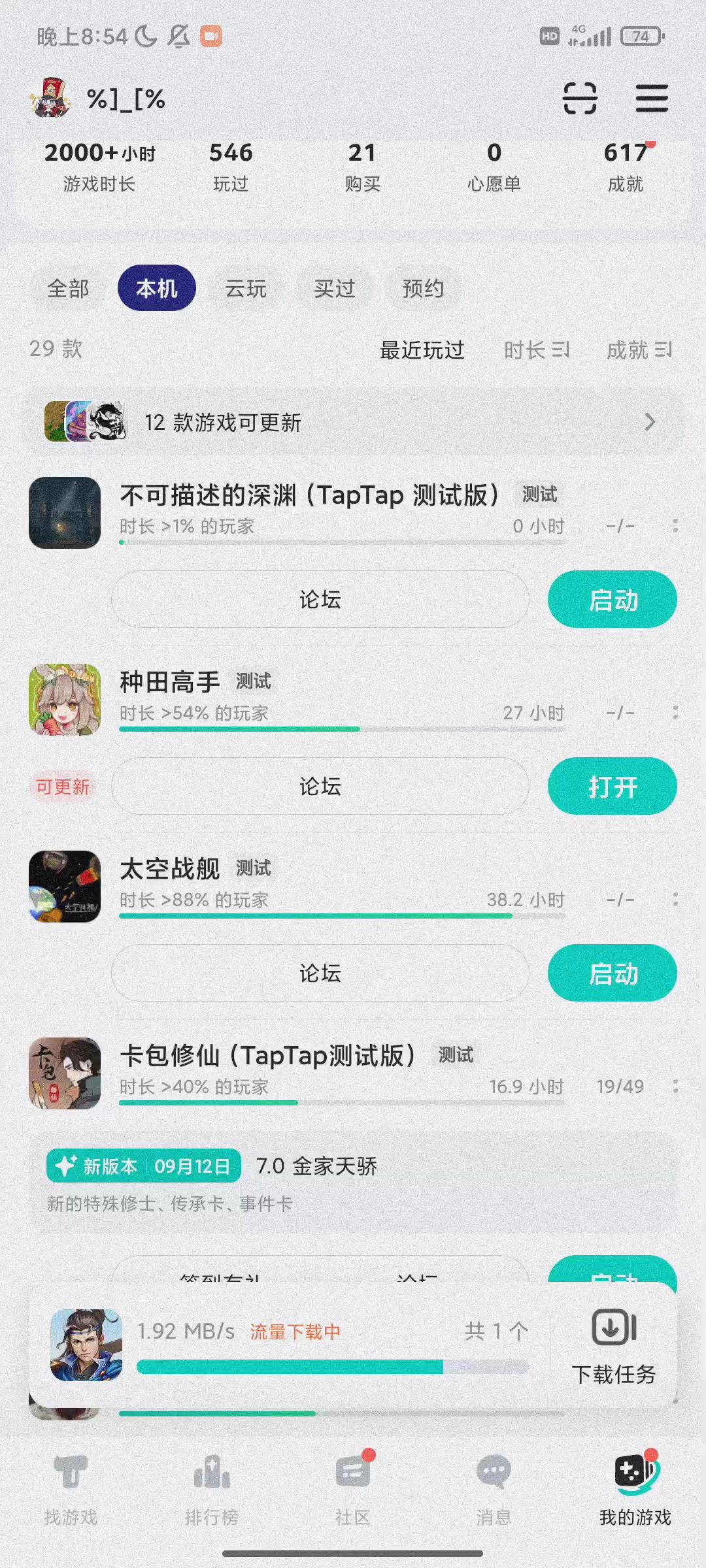The width and height of the screenshot is (706, 1568).
Task: Show the 预约 games tab
Action: pyautogui.click(x=423, y=288)
